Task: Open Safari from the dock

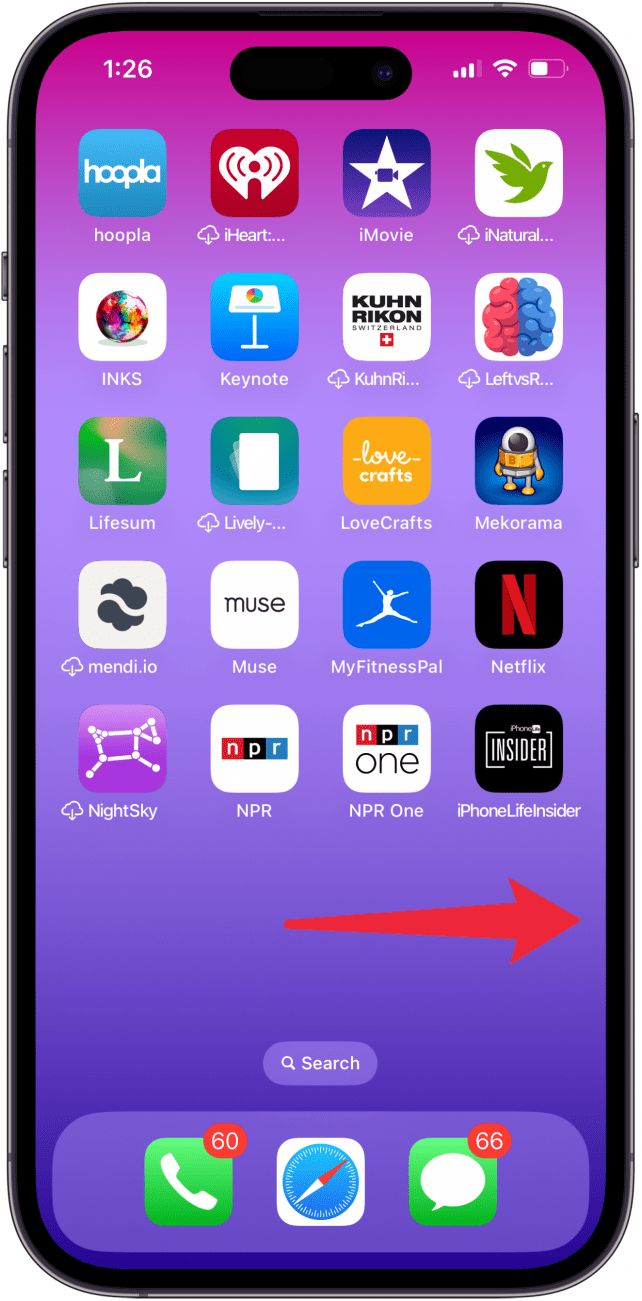Action: click(x=320, y=1181)
